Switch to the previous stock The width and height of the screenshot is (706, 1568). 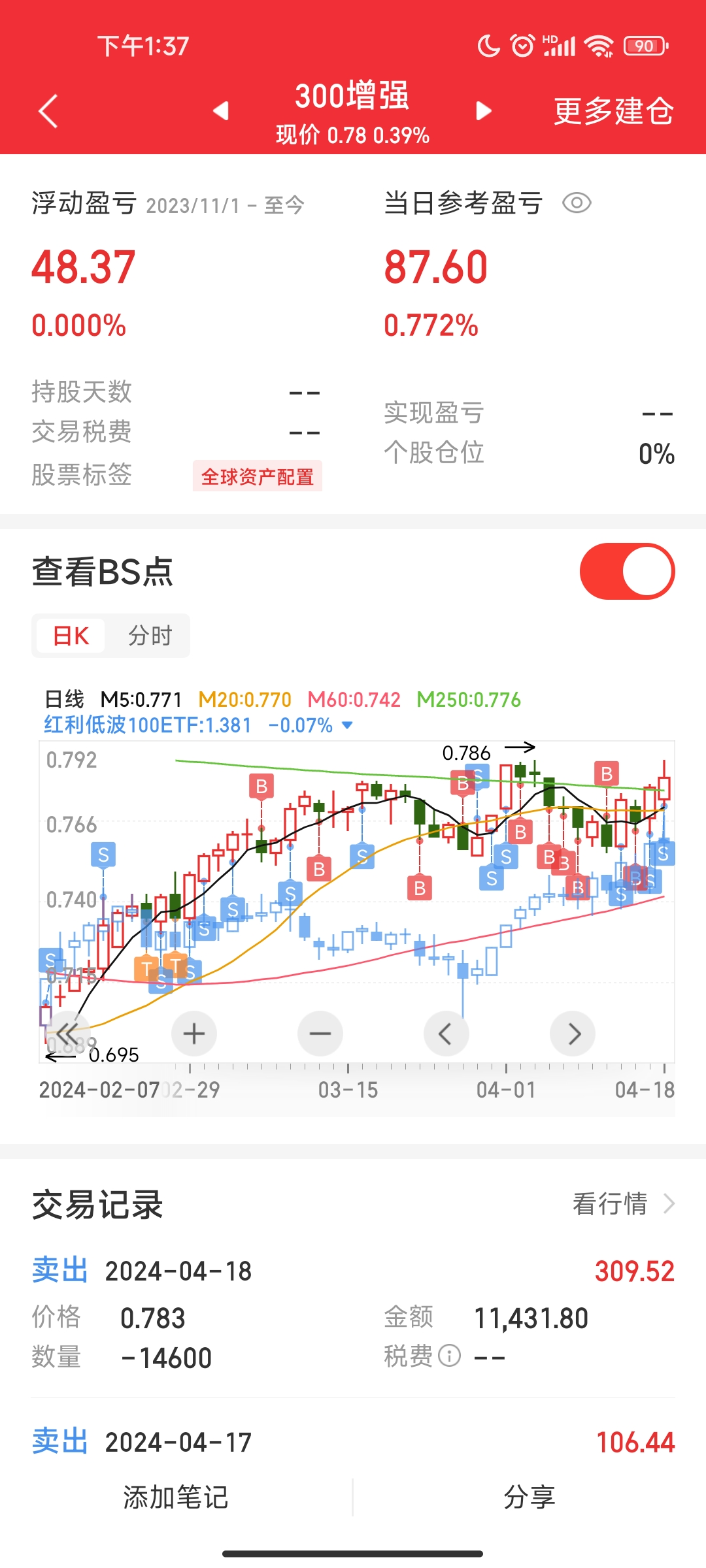tap(222, 110)
